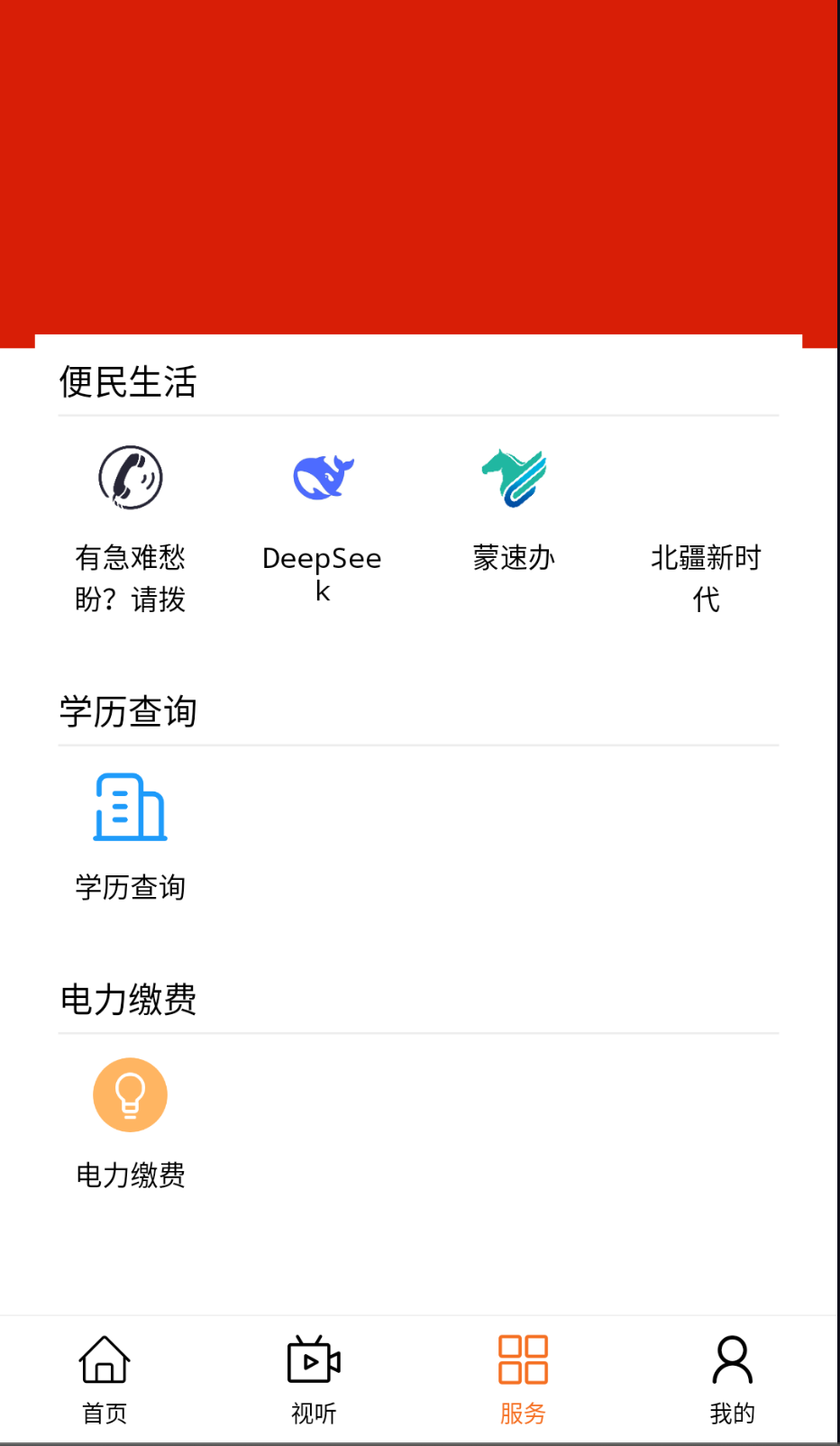Open the 学历查询 building icon
Screen dimensions: 840x1446
130,809
